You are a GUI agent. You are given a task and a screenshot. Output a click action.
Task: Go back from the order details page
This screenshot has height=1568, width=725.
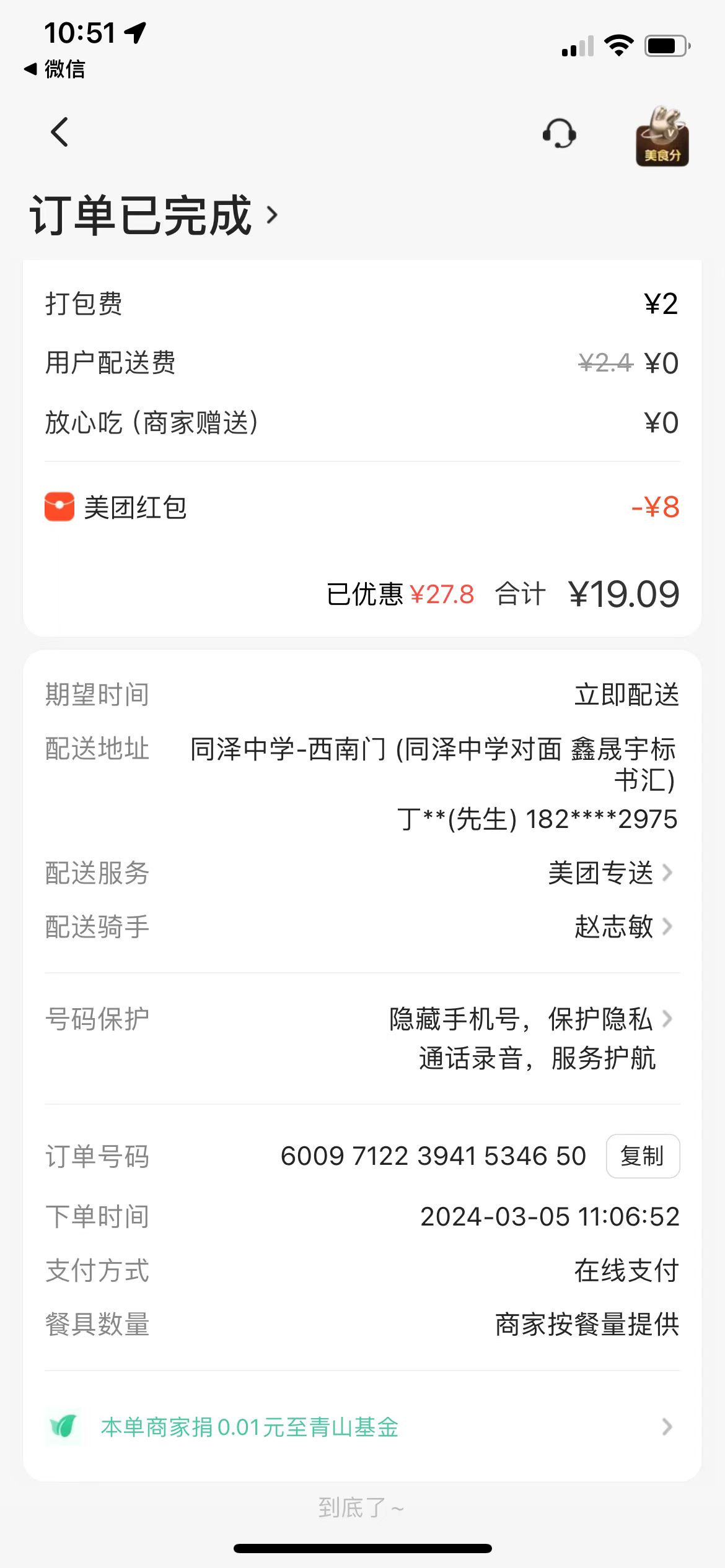coord(59,132)
